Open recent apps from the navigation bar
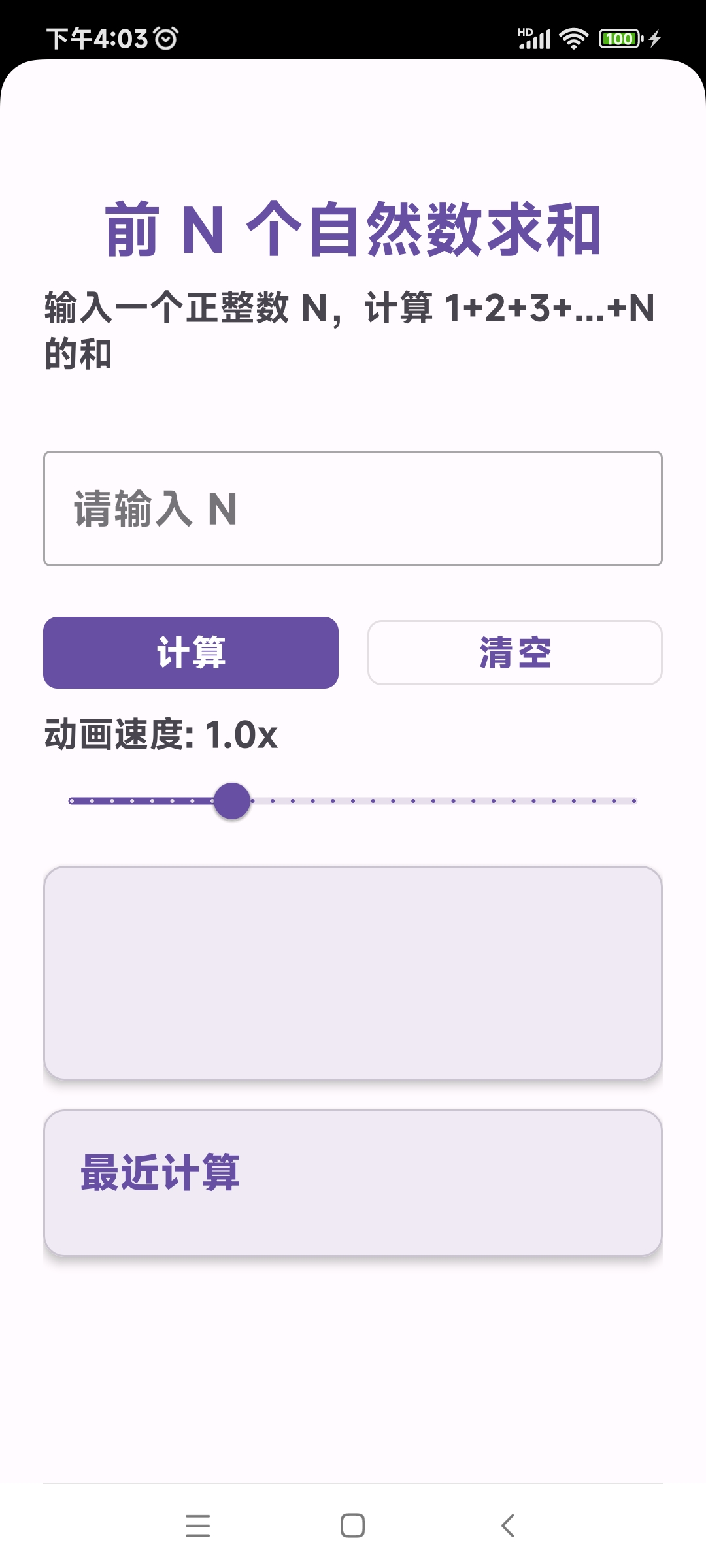The height and width of the screenshot is (1568, 706). click(x=197, y=1526)
